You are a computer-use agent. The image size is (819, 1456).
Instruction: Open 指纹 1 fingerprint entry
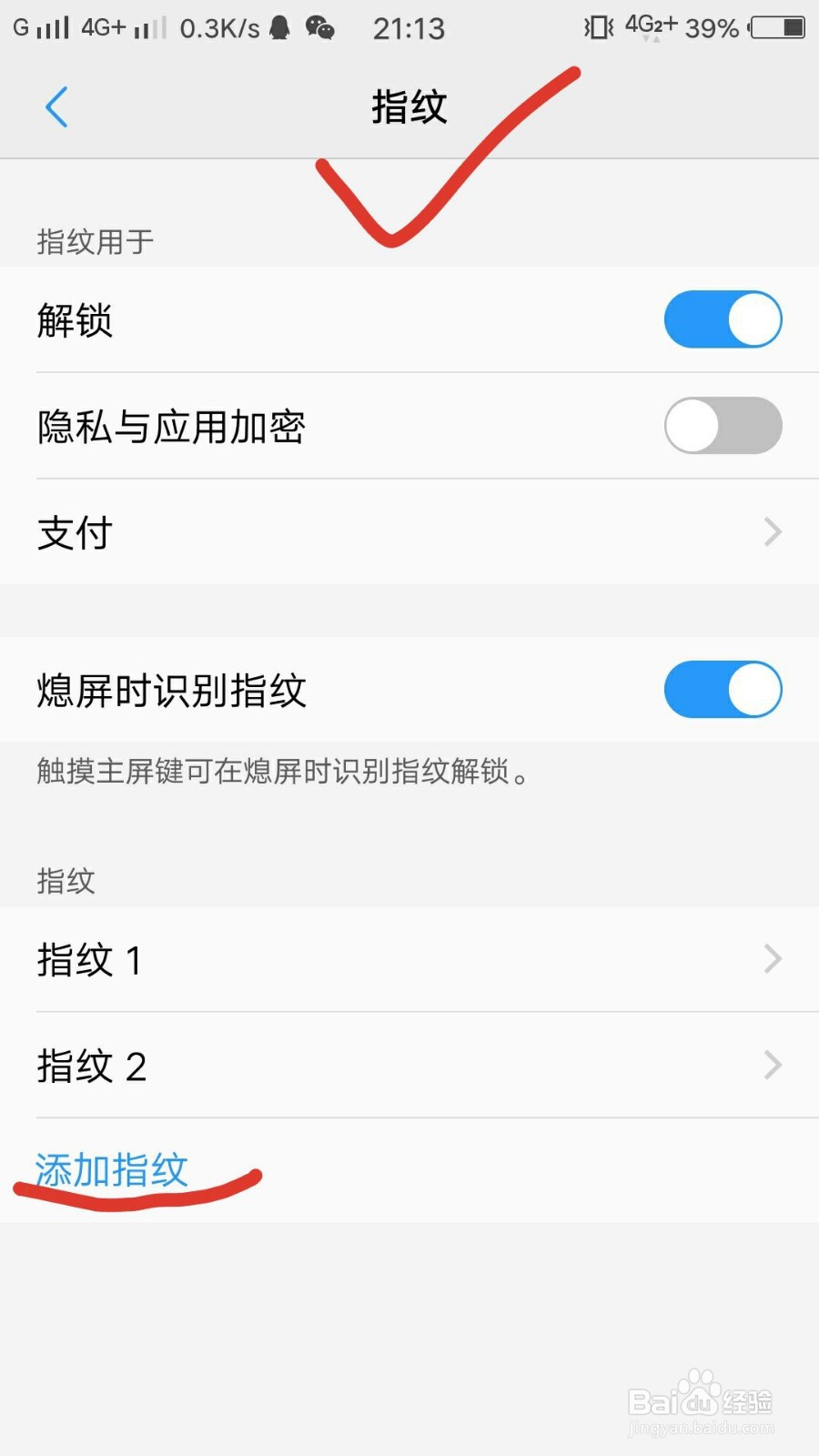pos(89,958)
